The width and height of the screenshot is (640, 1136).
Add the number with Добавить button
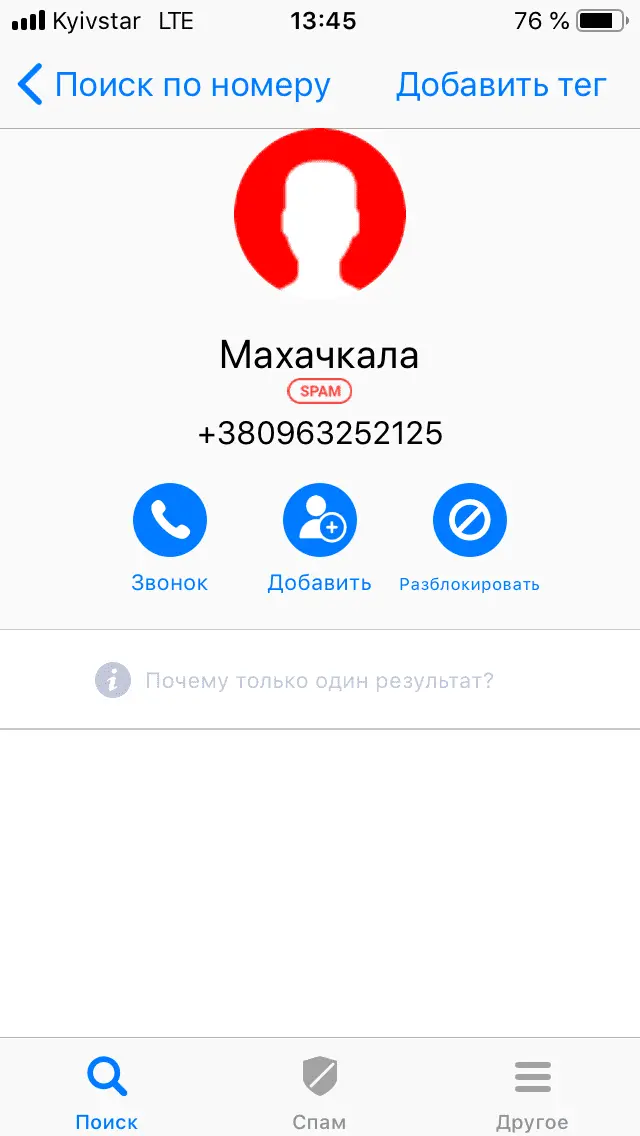pyautogui.click(x=319, y=521)
